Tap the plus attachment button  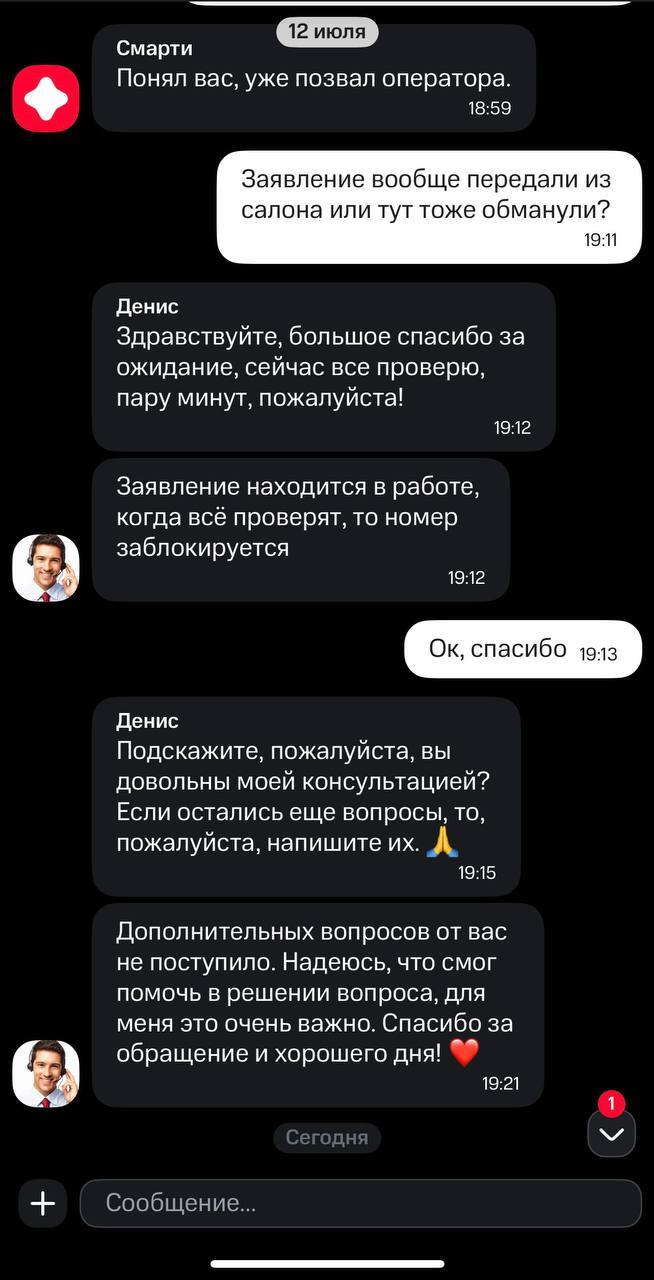pyautogui.click(x=43, y=1203)
